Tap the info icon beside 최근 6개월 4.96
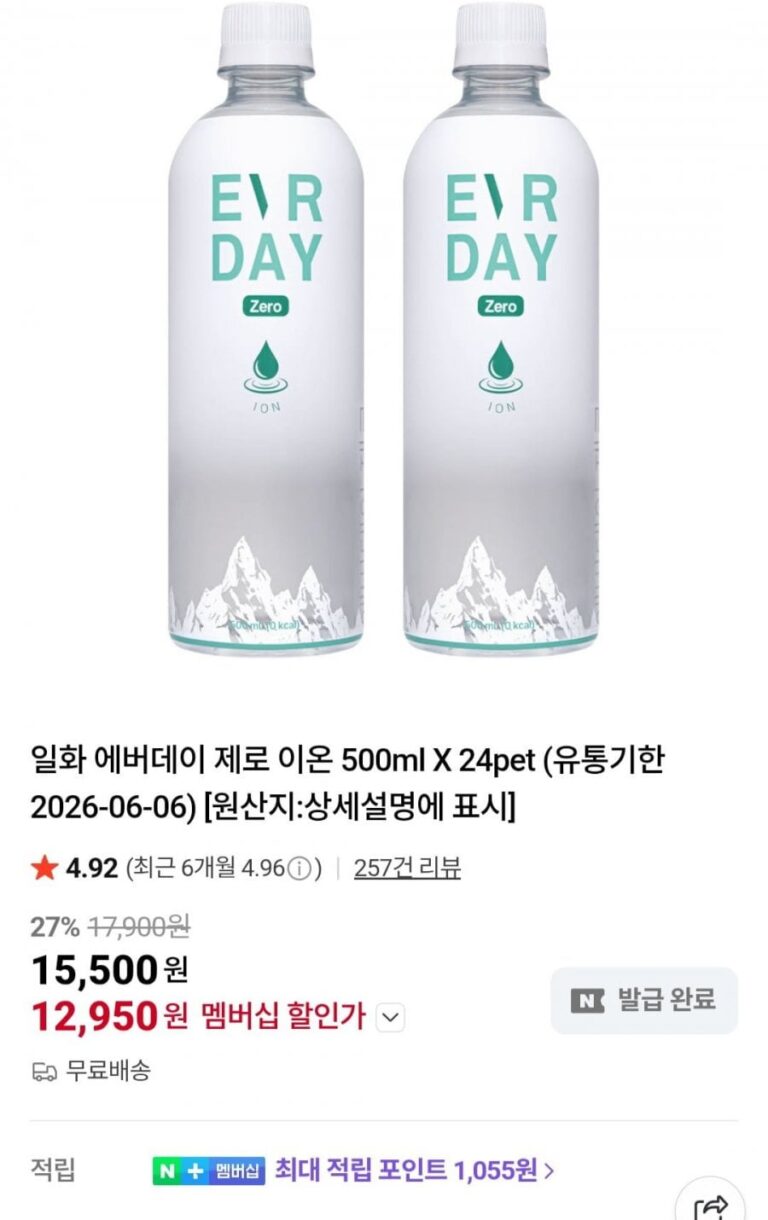Image resolution: width=768 pixels, height=1220 pixels. 298,869
